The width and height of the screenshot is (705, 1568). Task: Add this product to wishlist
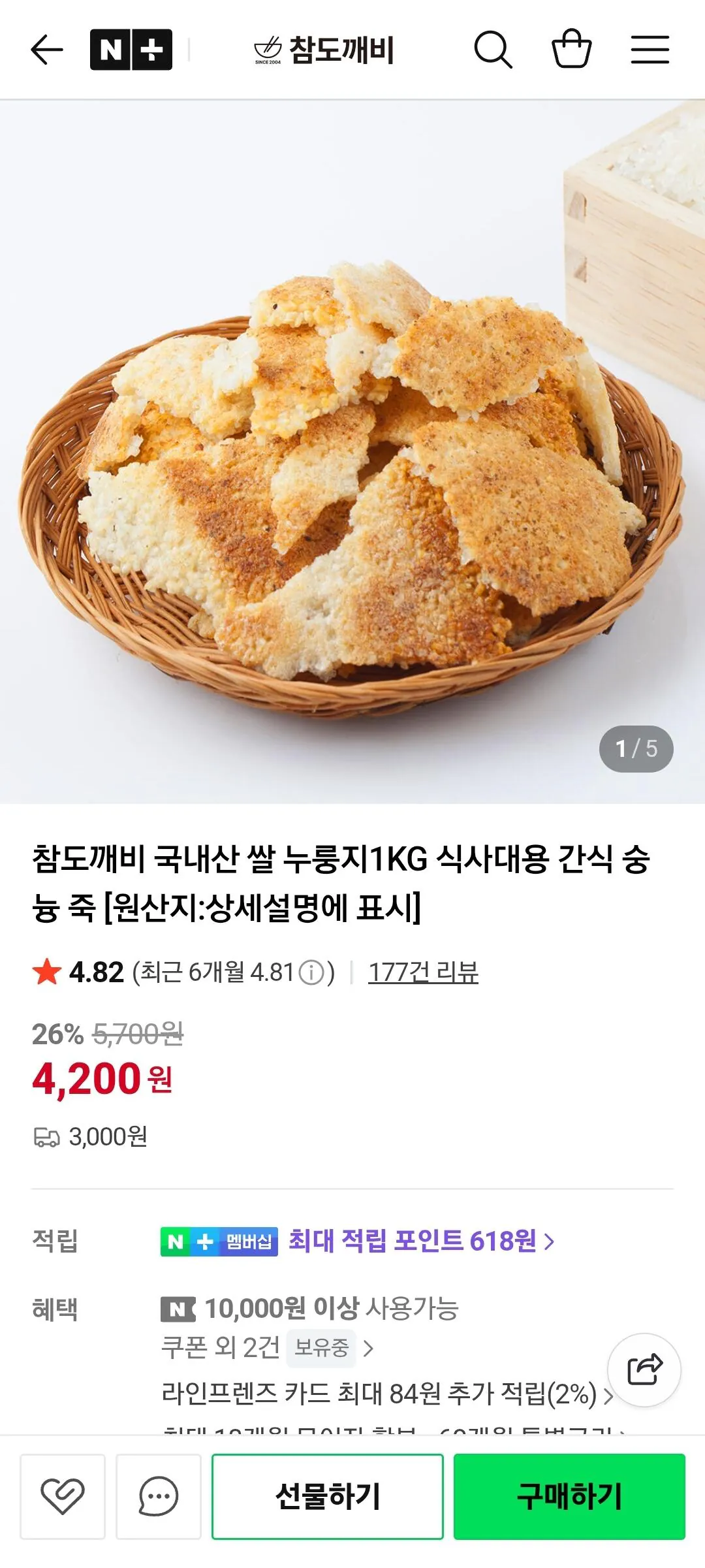(63, 1496)
